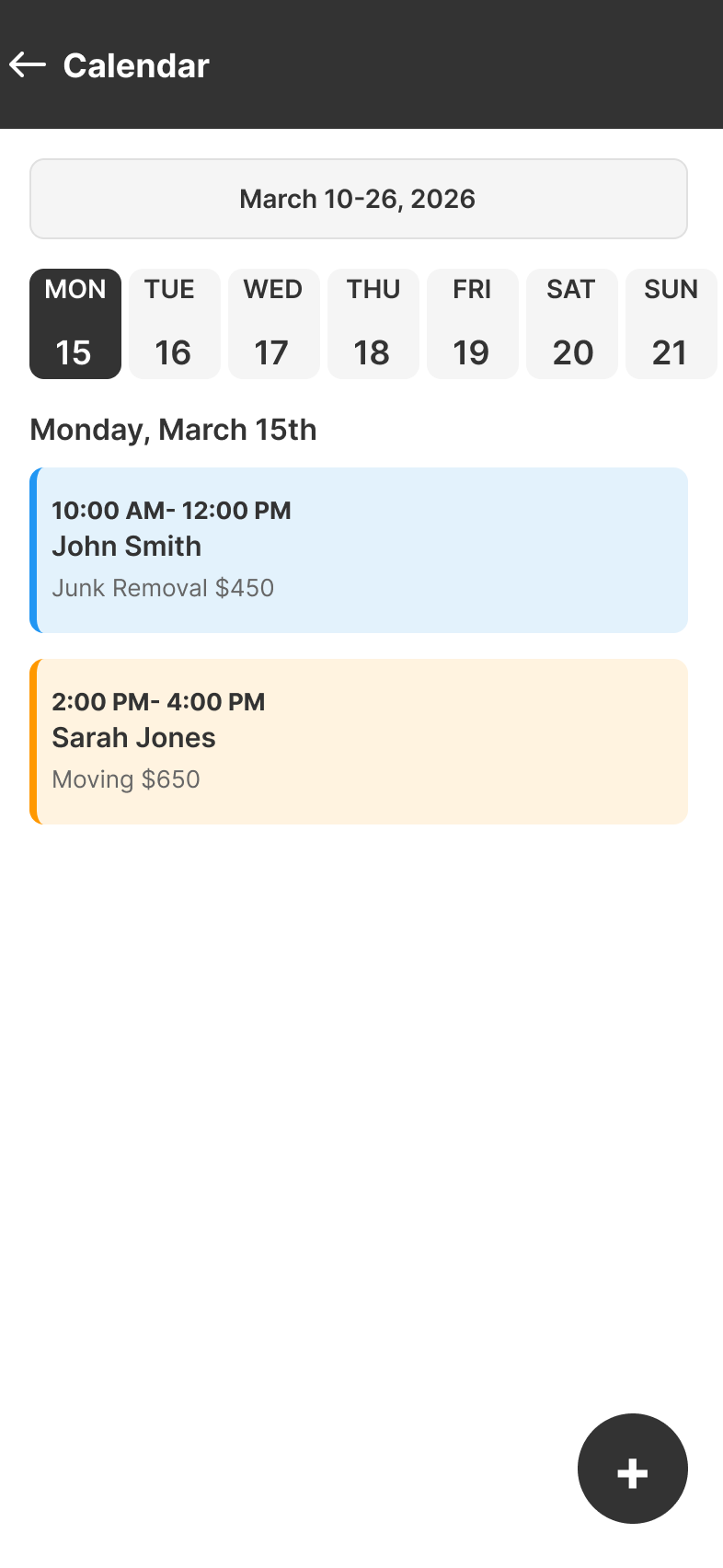
Task: Click the Monday, March 15th heading
Action: (x=173, y=429)
